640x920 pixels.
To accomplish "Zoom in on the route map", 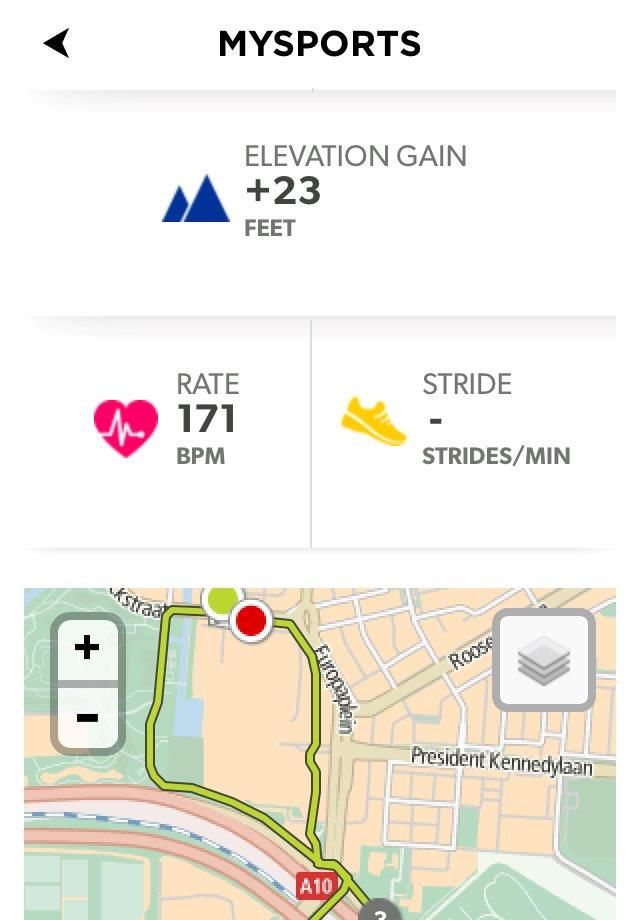I will point(87,648).
